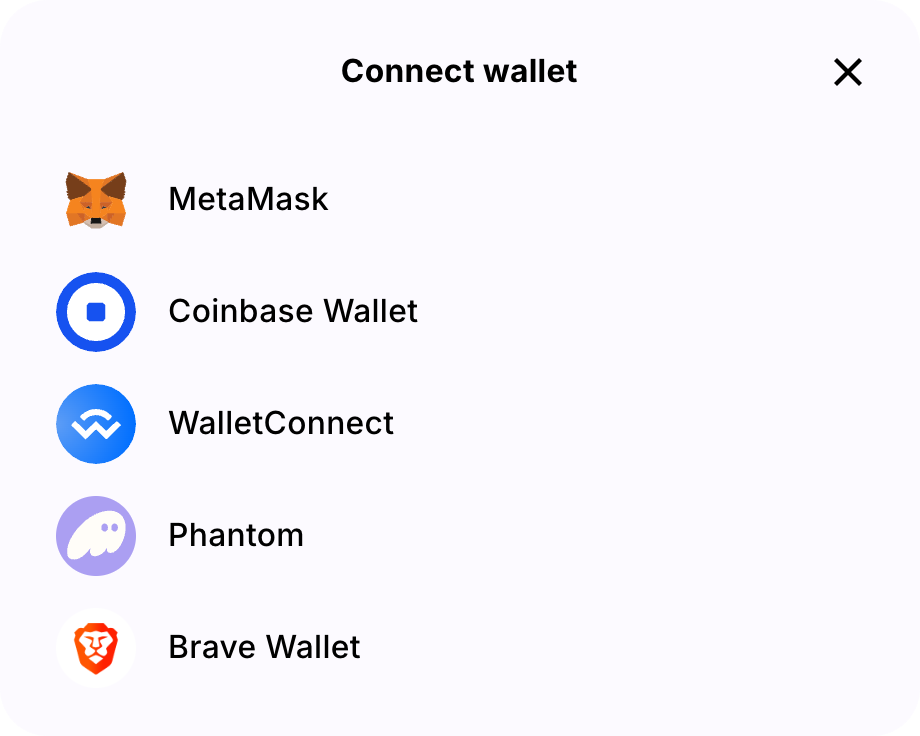Connect using WalletConnect
Screen dimensions: 920x736
(281, 423)
